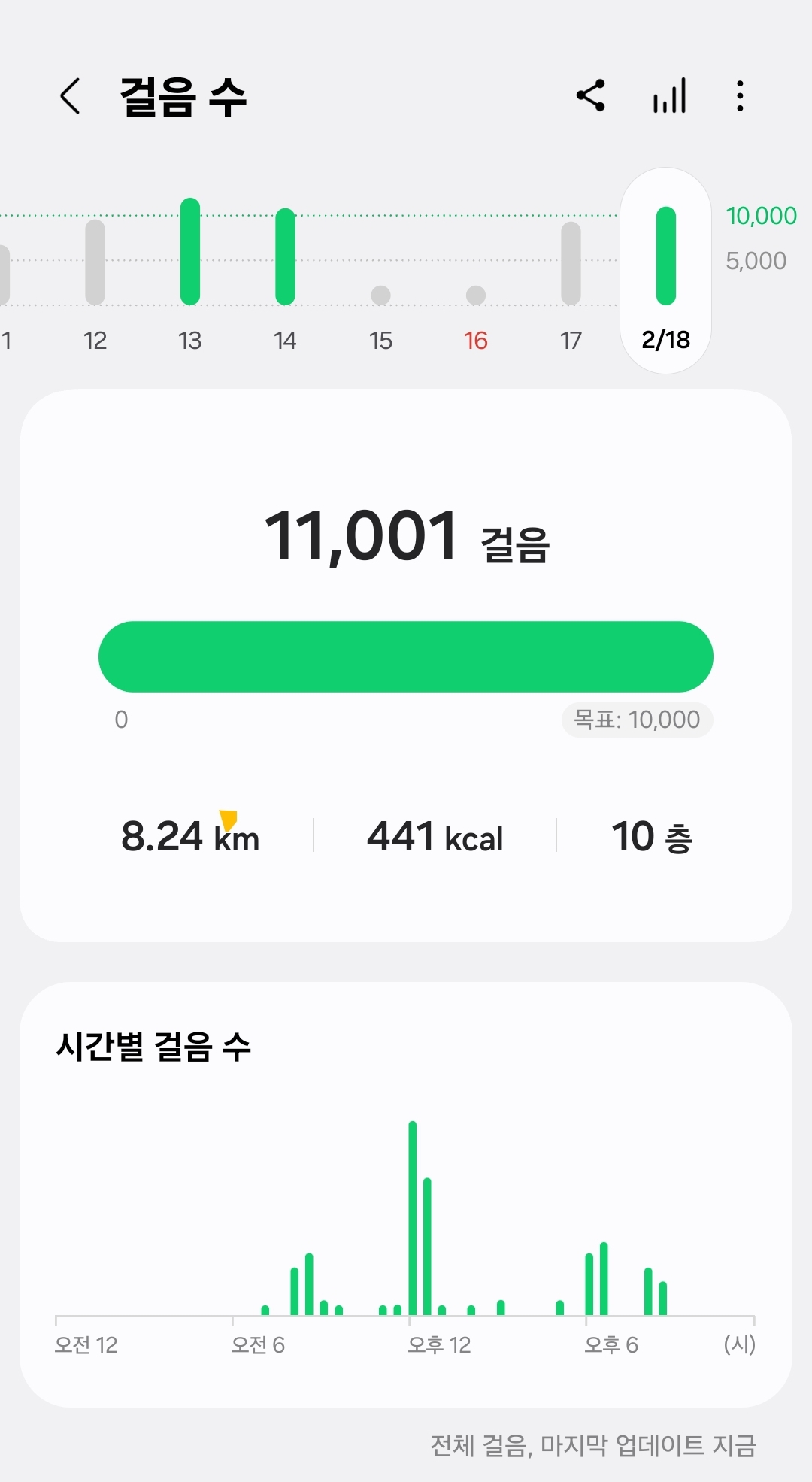
Task: Select the day 12 bar
Action: pos(95,262)
